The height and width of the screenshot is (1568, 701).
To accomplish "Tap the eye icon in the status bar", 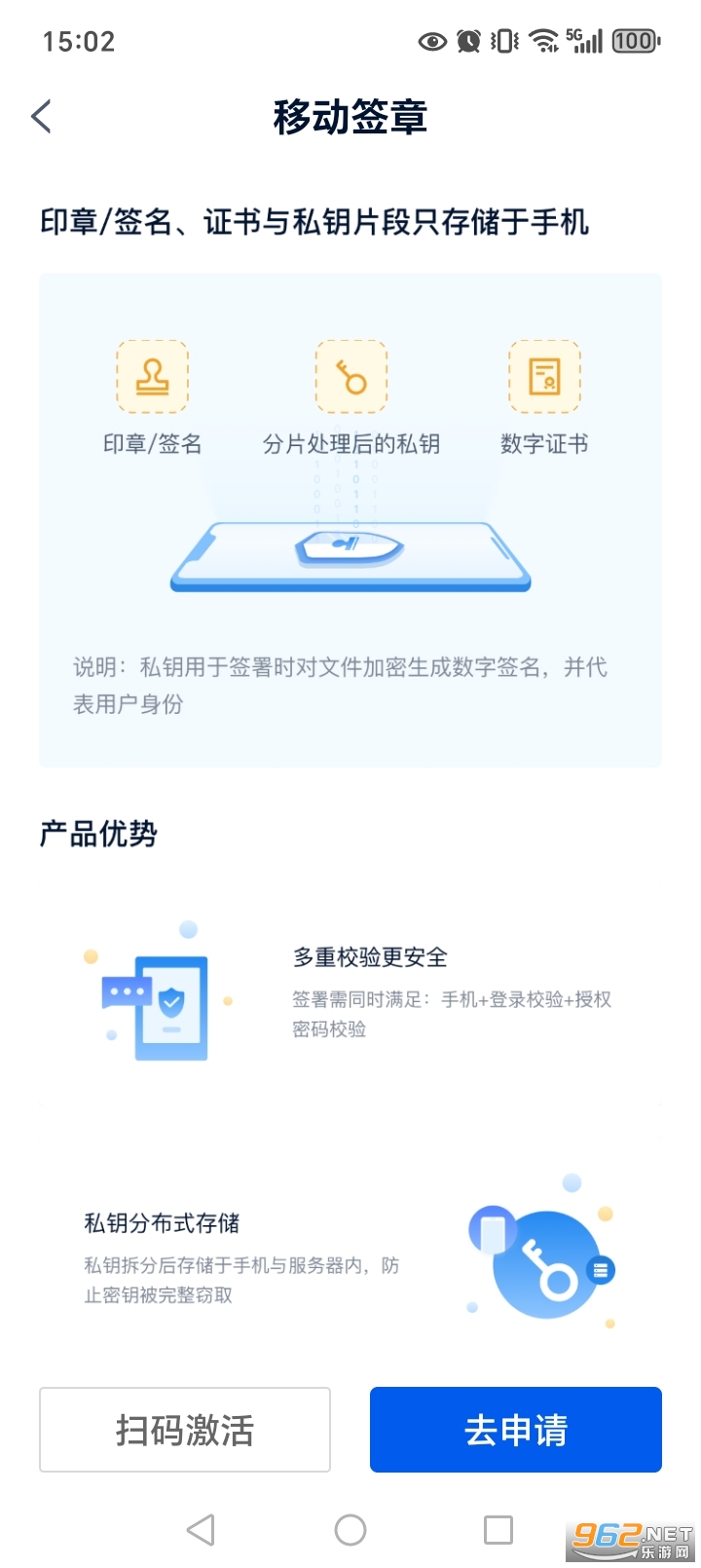I will tap(431, 41).
